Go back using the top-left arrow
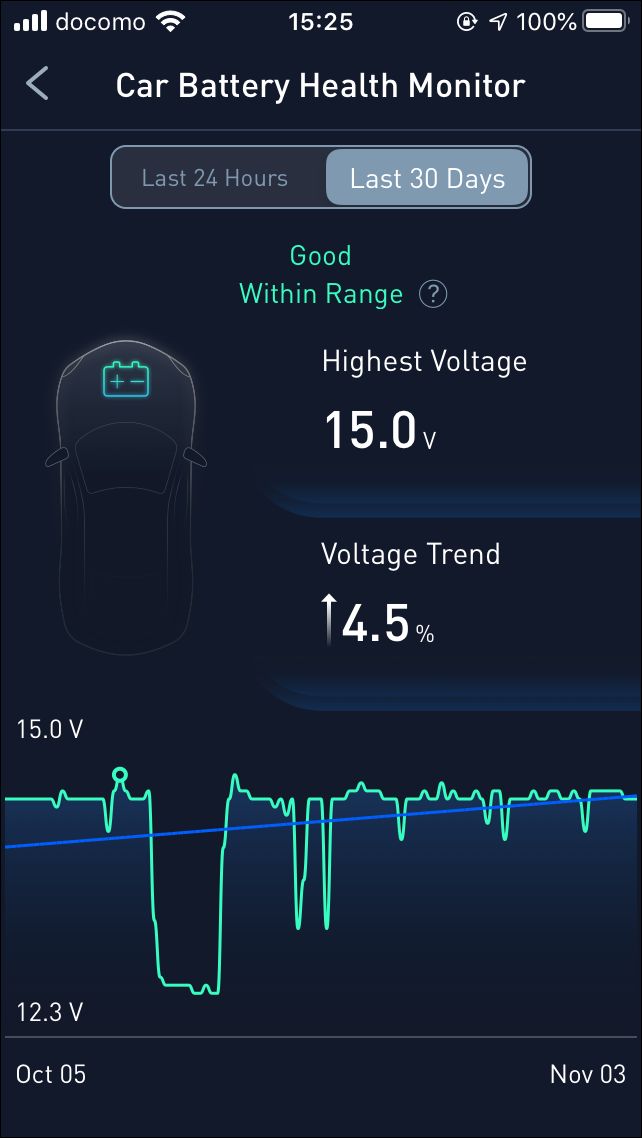This screenshot has width=642, height=1138. pyautogui.click(x=38, y=84)
